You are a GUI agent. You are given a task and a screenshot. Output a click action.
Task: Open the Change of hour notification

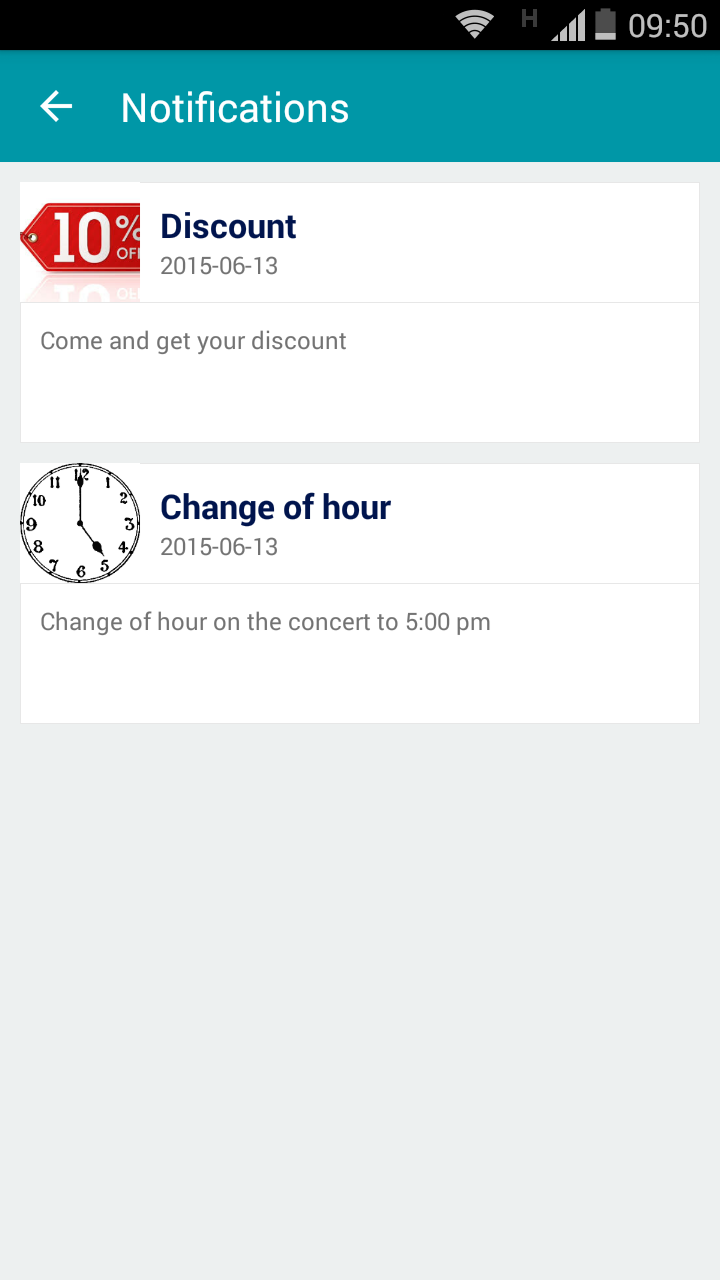pyautogui.click(x=360, y=593)
